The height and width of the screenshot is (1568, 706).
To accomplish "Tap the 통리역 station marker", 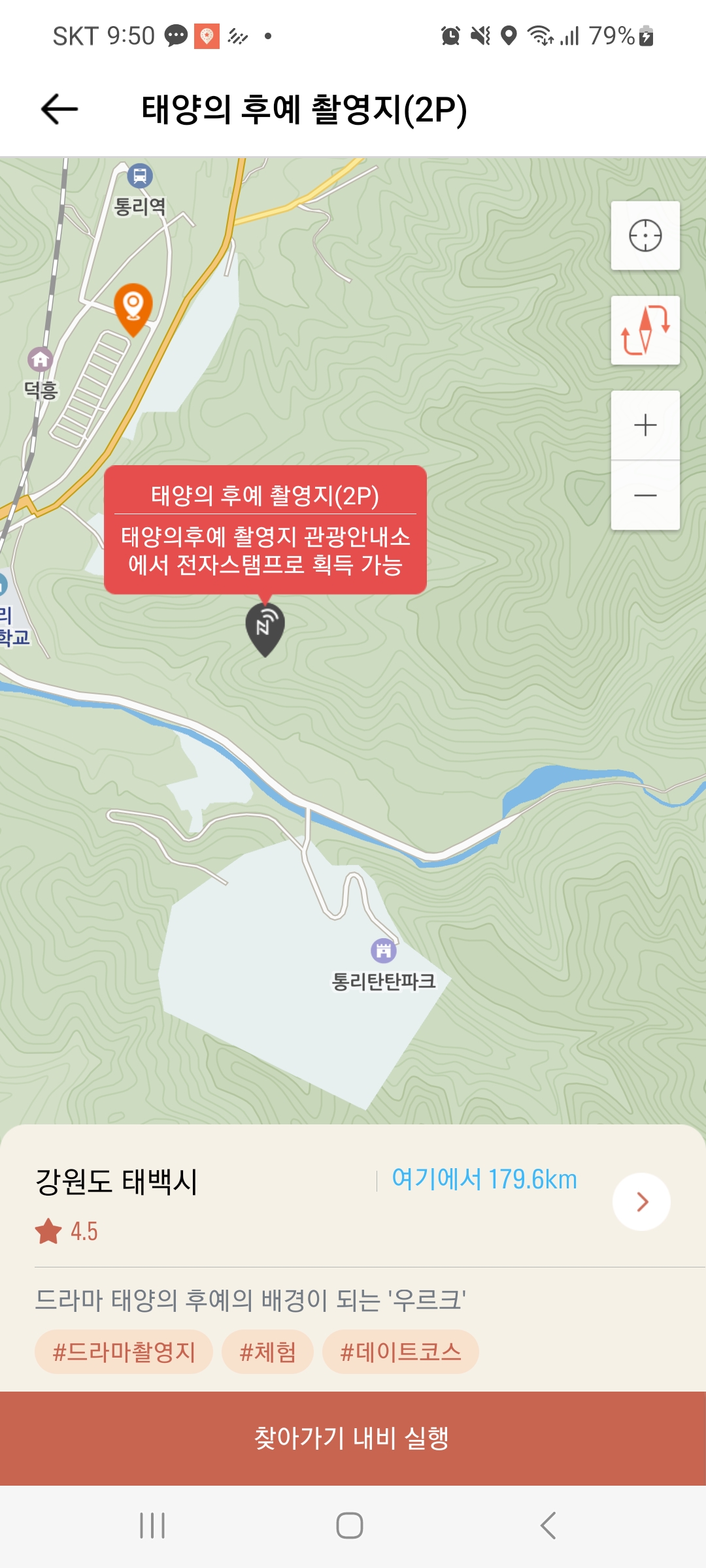I will (x=139, y=176).
